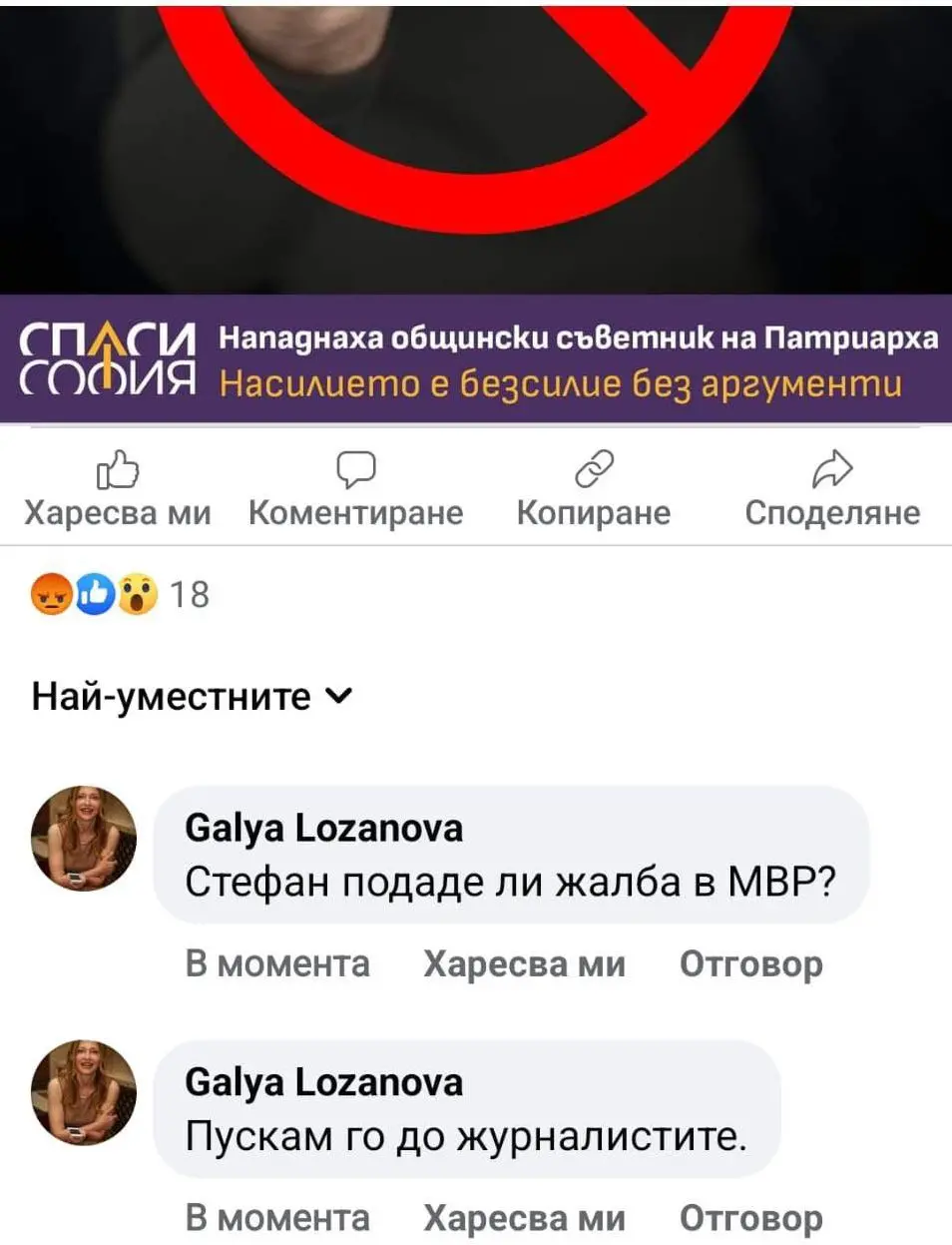Open Galya Lozanova's avatar beside the журналистите comment
The width and height of the screenshot is (952, 1245).
84,1091
